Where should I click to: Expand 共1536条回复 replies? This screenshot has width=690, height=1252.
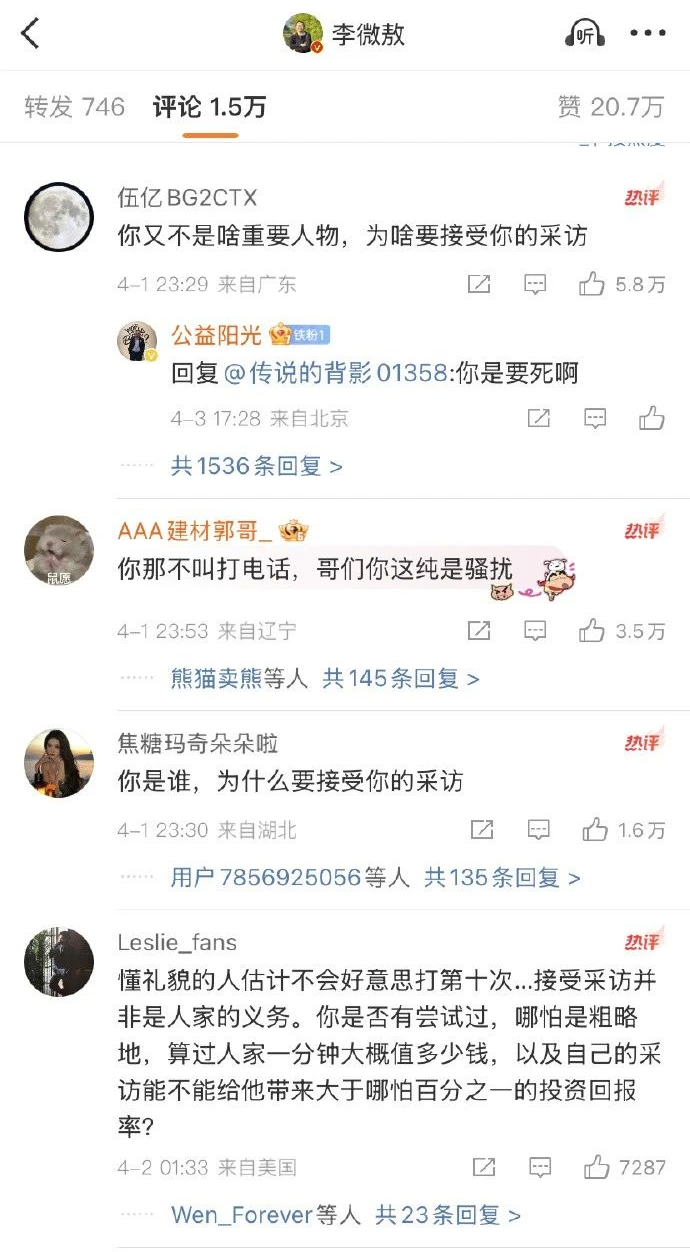click(x=257, y=466)
